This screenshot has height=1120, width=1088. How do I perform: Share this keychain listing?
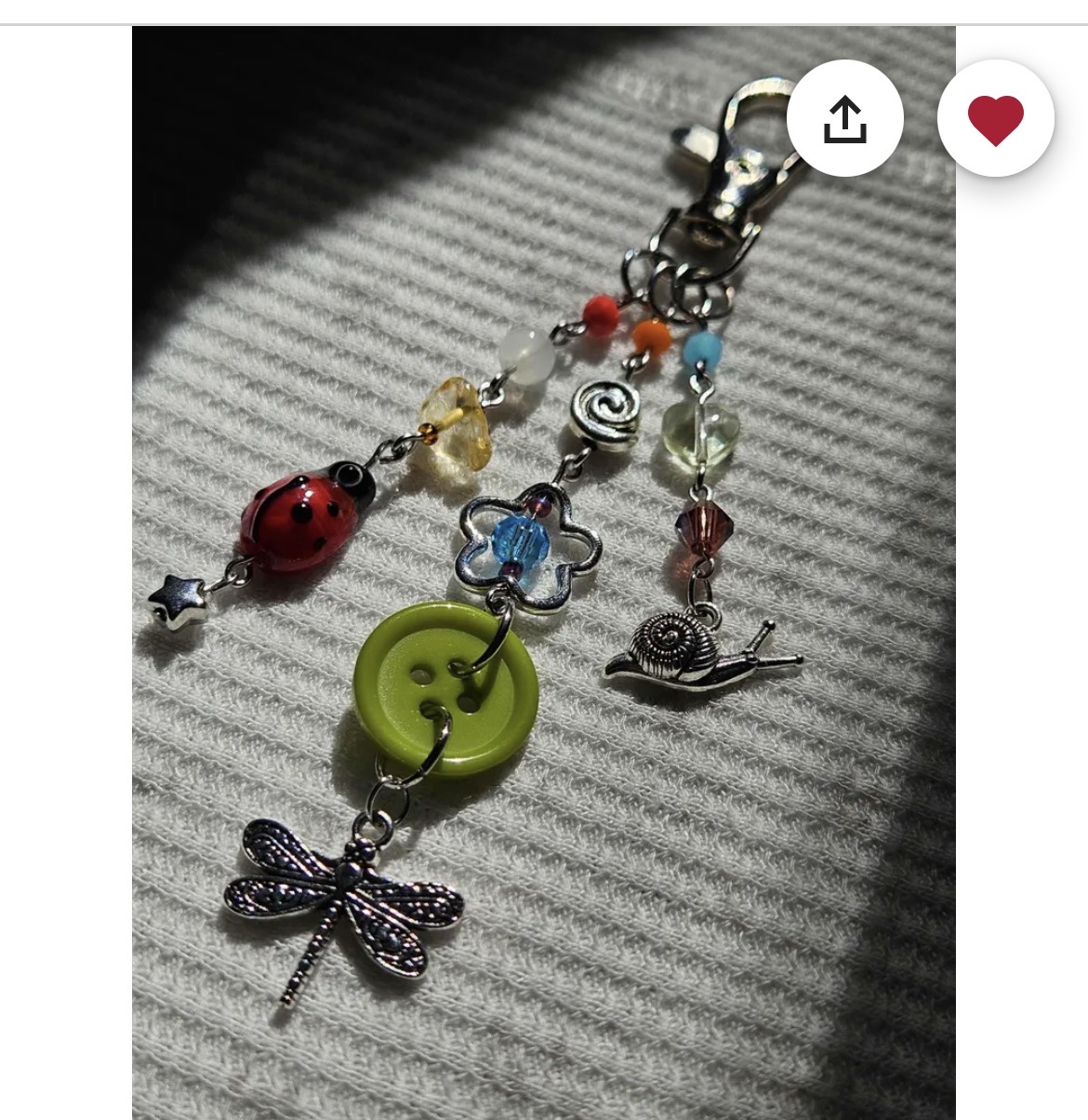[x=844, y=118]
